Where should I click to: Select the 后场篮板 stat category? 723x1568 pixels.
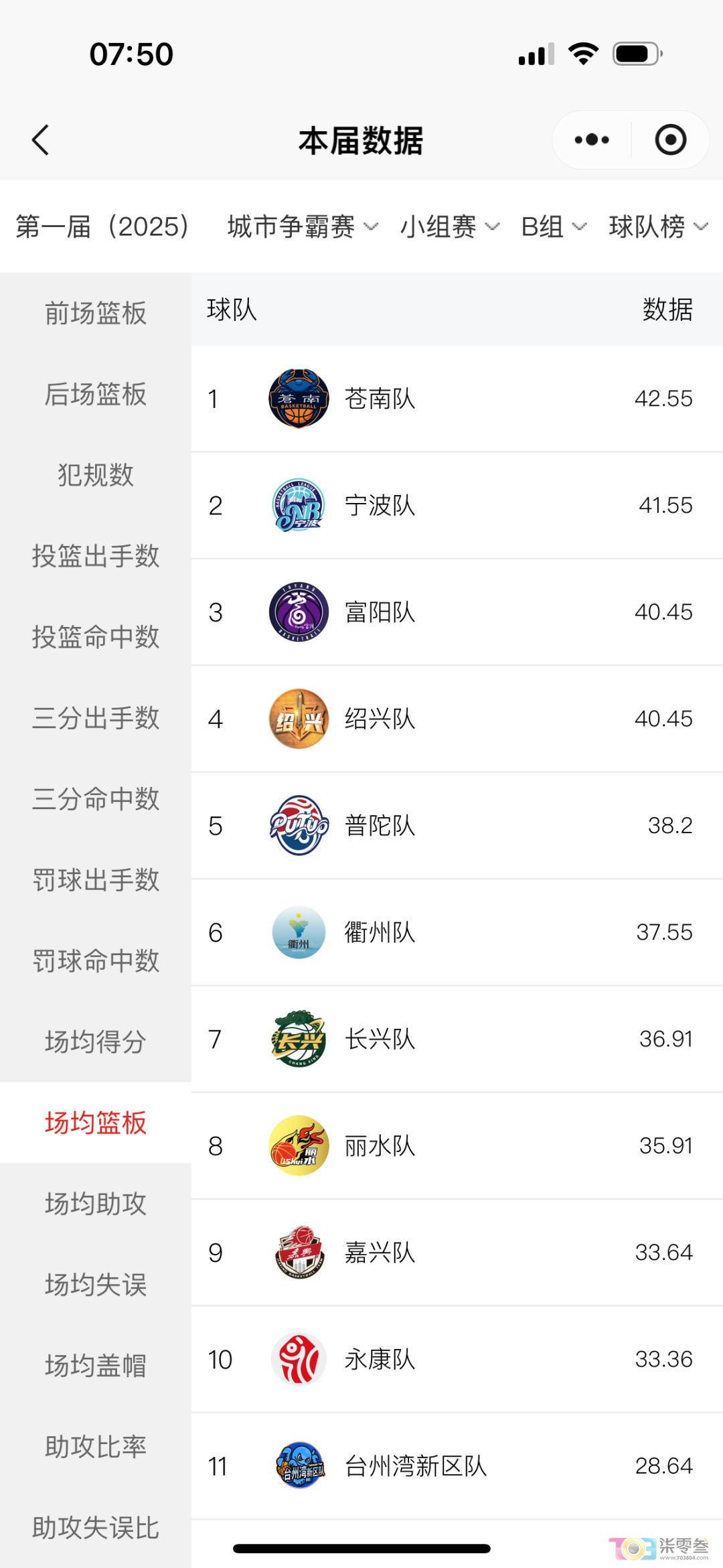tap(95, 394)
